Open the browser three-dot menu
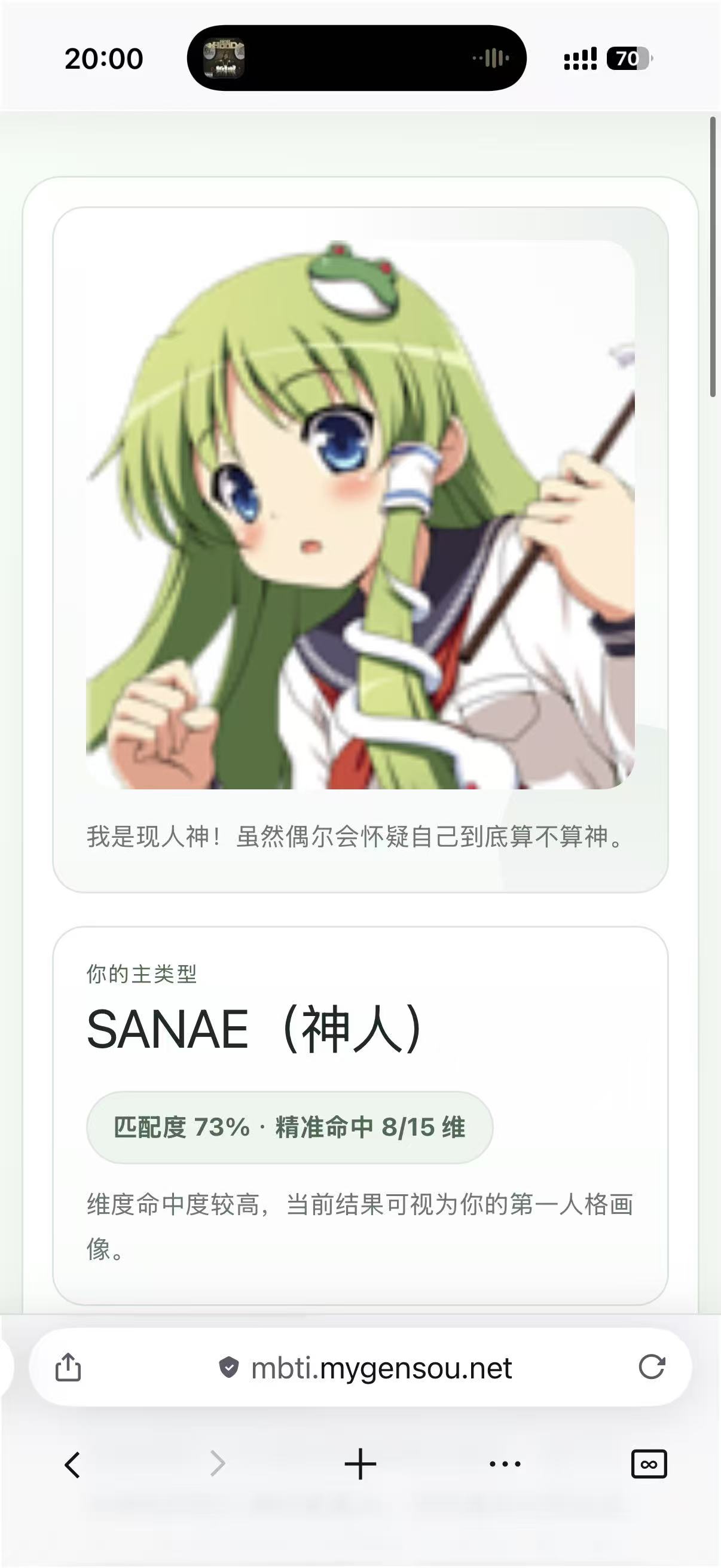Screen dimensions: 721x1568 (505, 1464)
